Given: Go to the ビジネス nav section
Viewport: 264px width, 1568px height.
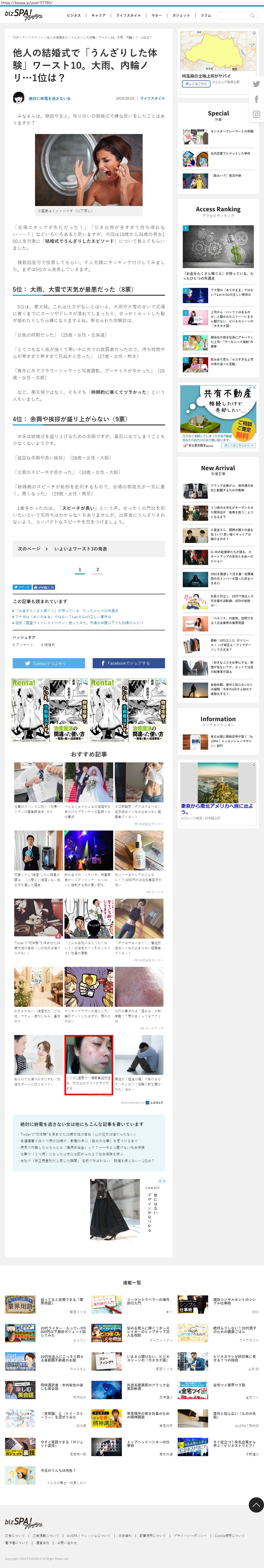Looking at the screenshot, I should 74,15.
